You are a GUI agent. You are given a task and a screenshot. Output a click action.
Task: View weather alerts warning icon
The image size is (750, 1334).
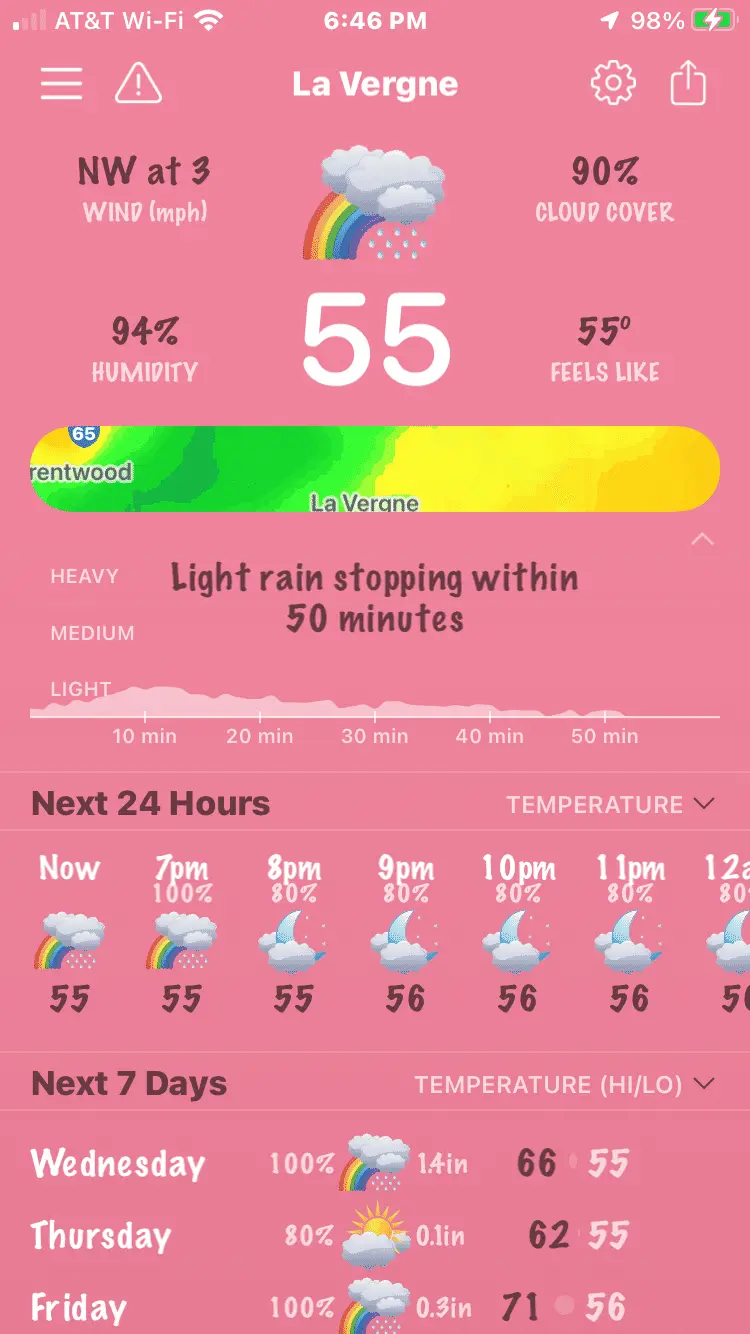(138, 84)
